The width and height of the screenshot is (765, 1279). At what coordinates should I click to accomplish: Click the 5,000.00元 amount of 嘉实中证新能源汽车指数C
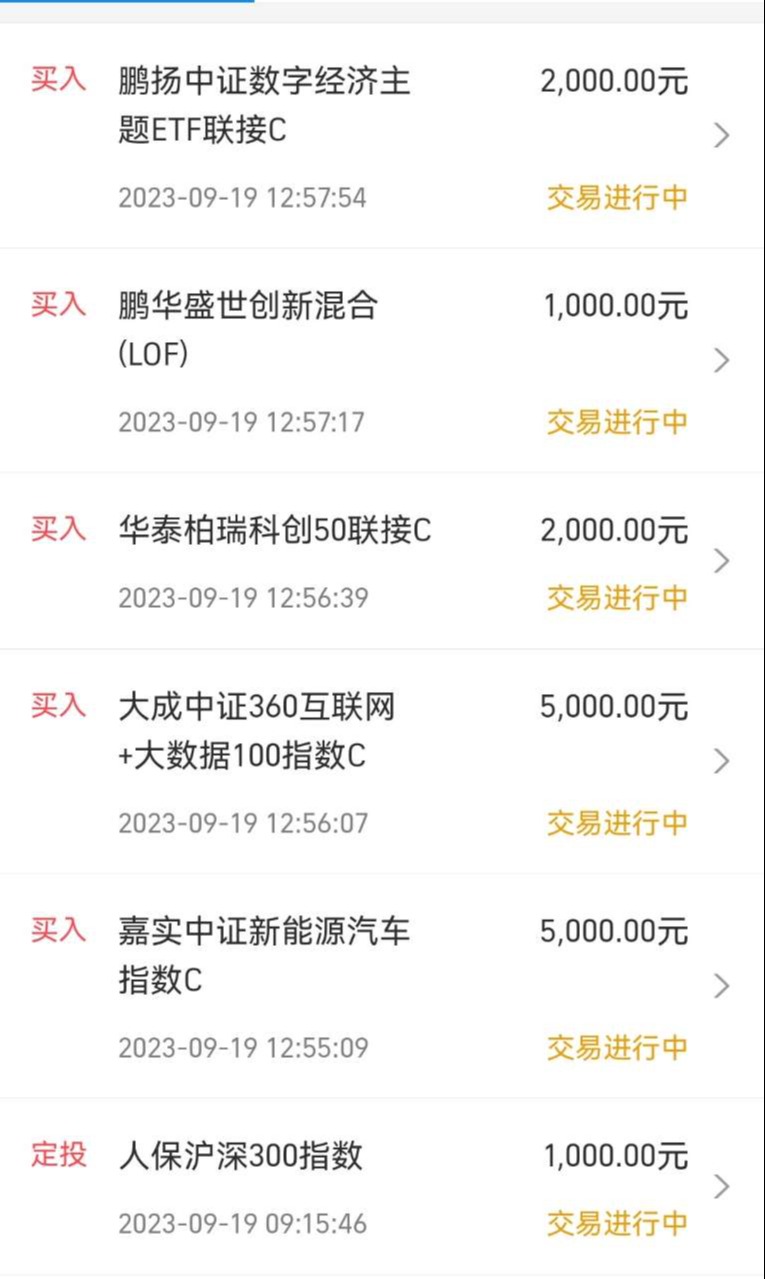click(615, 931)
